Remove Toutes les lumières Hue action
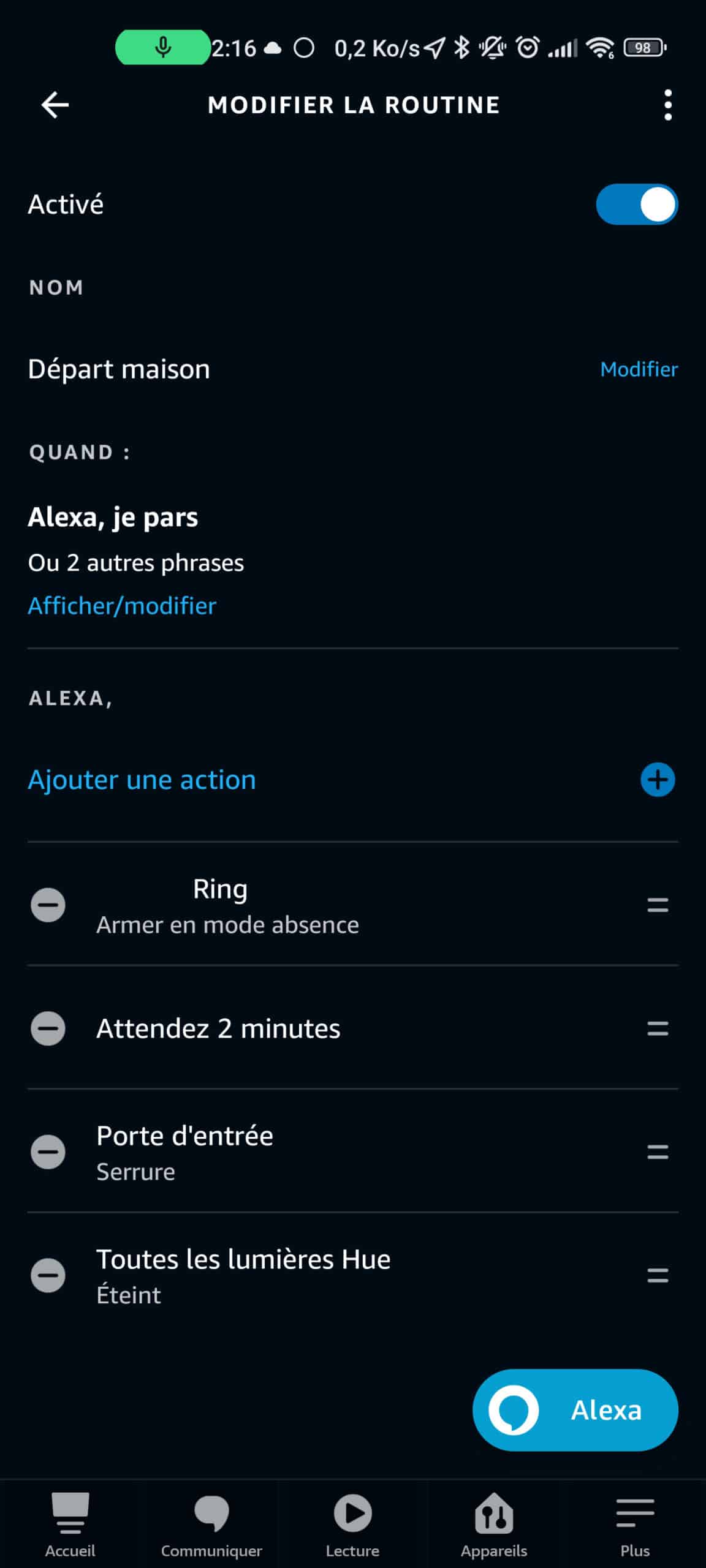Screen dimensions: 706x1568 pos(48,1276)
